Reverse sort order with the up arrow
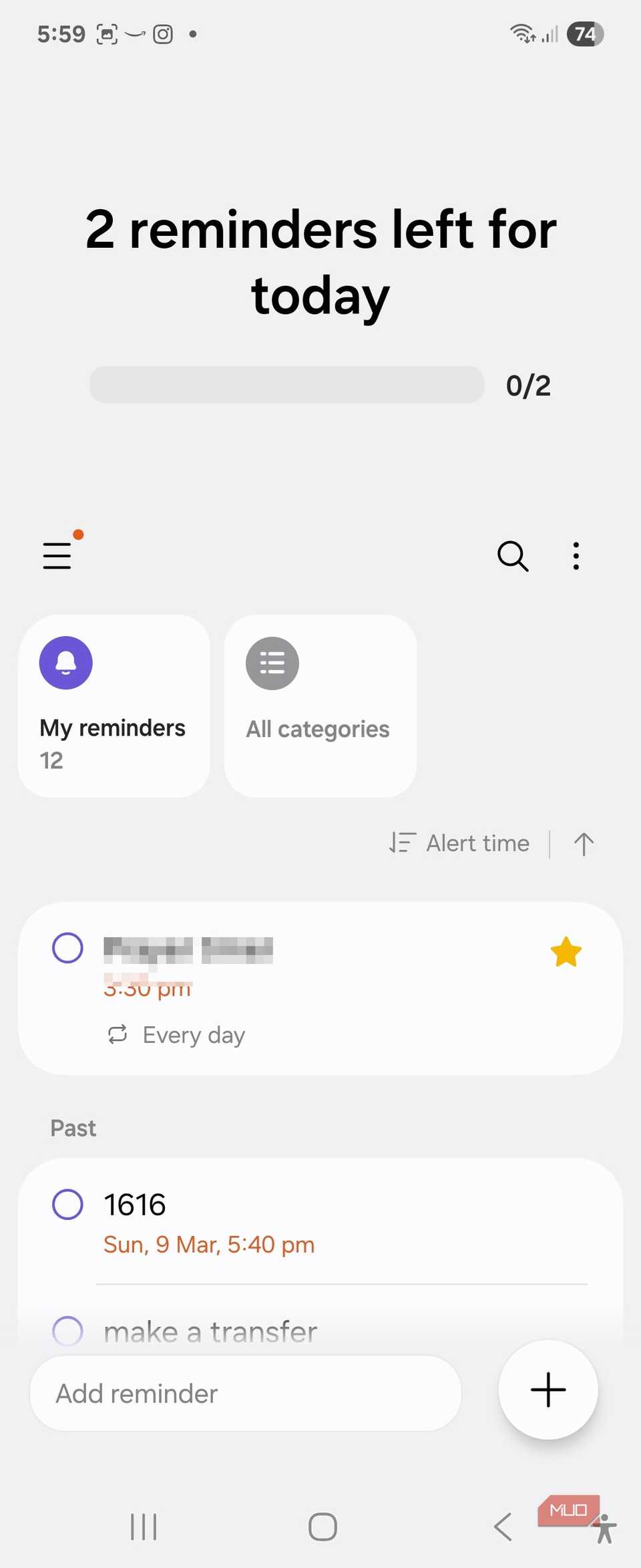 (x=584, y=843)
